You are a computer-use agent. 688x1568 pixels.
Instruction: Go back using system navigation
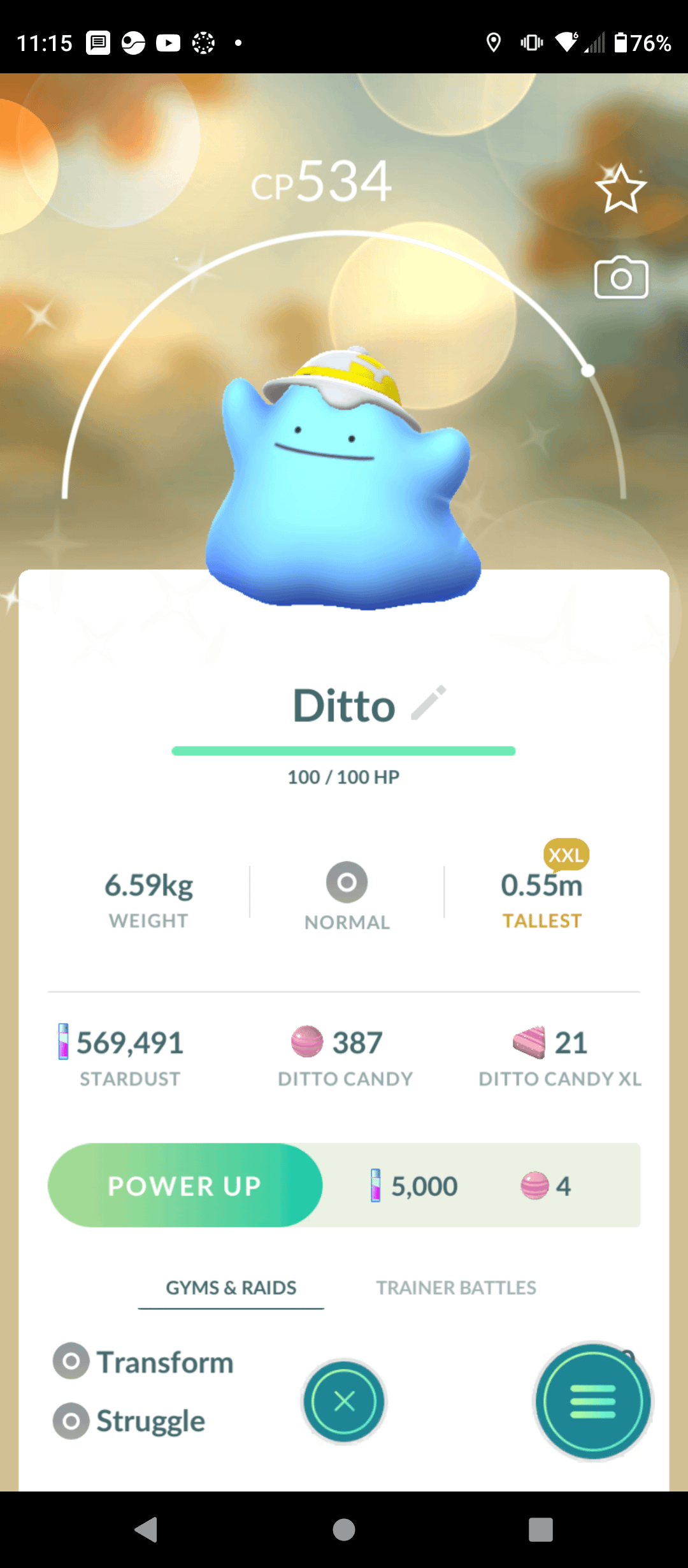tap(147, 1529)
